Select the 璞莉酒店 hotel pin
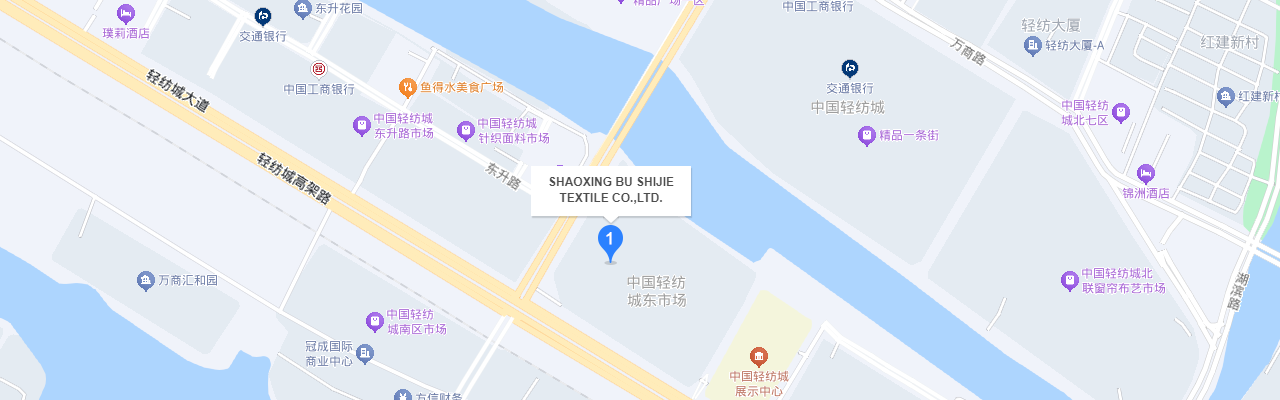 tap(125, 14)
